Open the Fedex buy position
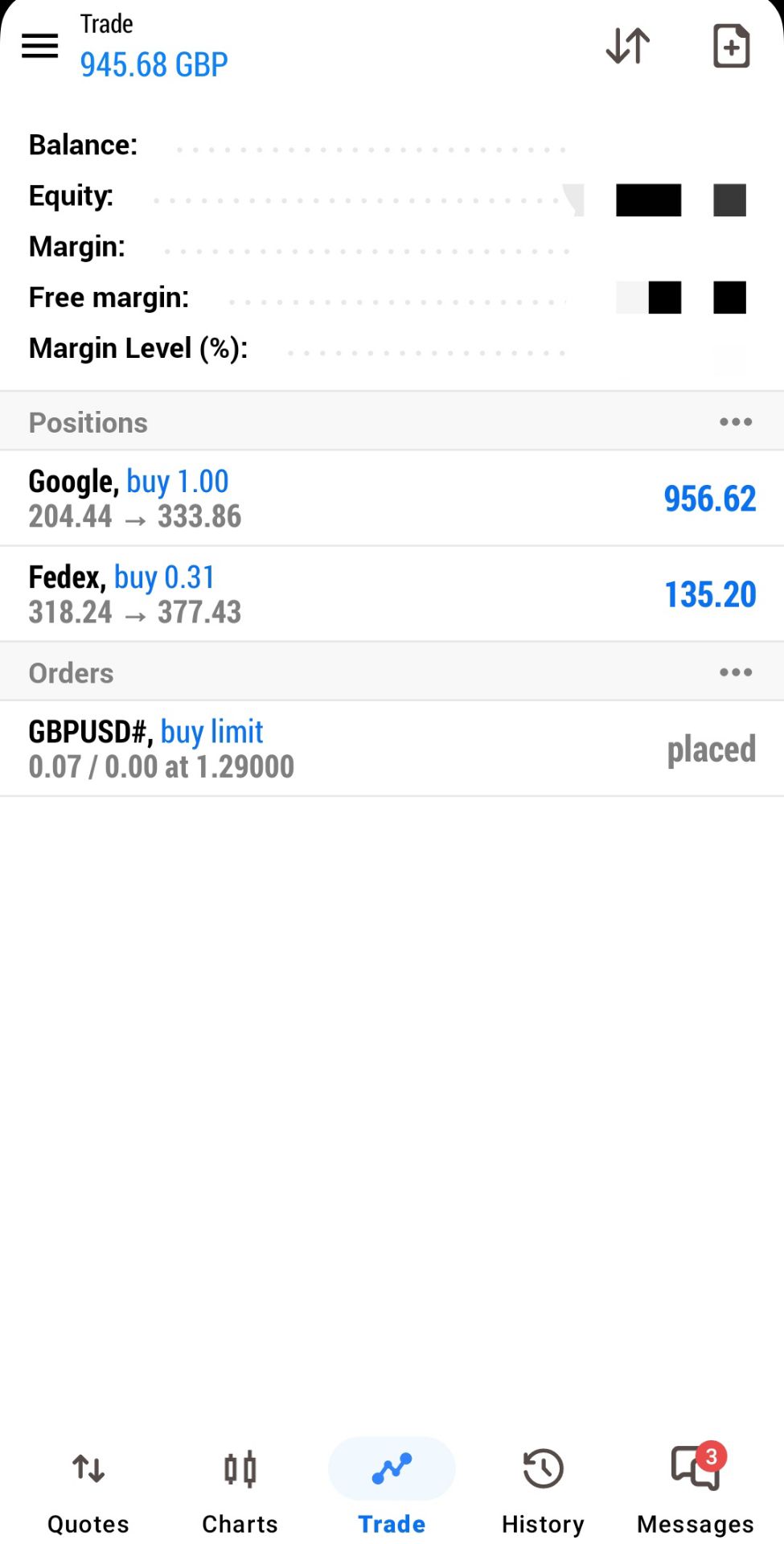The image size is (784, 1544). [392, 594]
